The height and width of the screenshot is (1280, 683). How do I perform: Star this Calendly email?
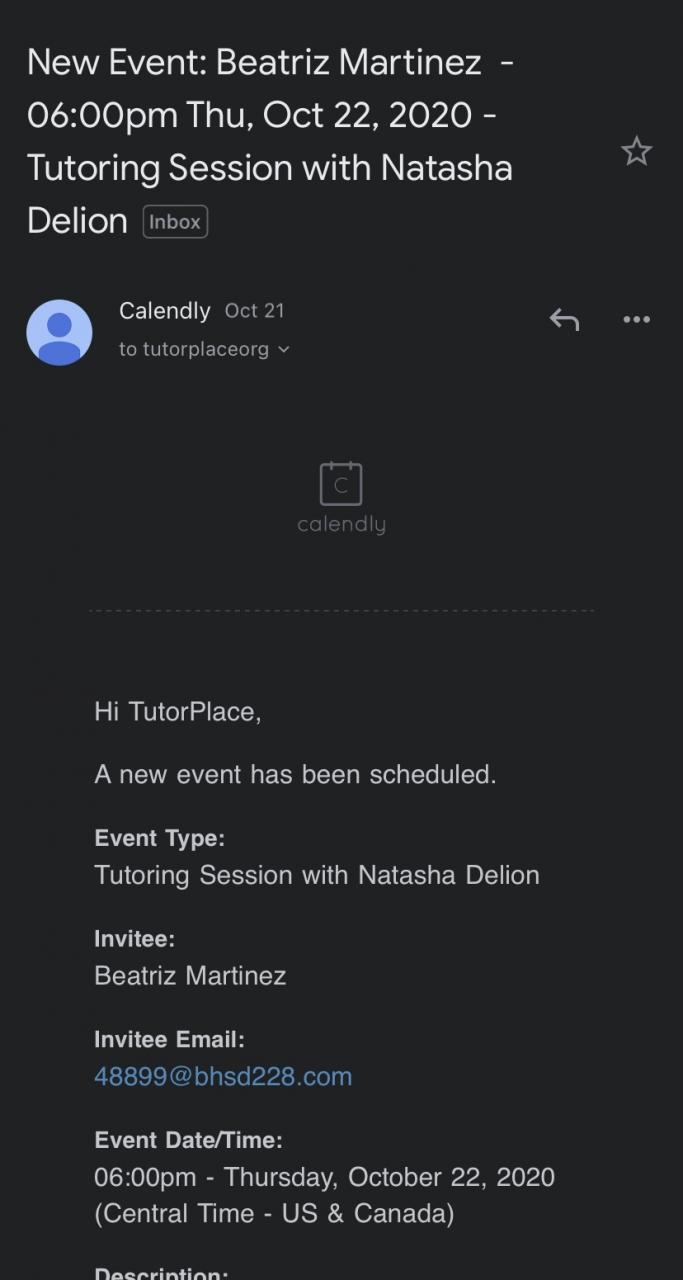tap(636, 152)
